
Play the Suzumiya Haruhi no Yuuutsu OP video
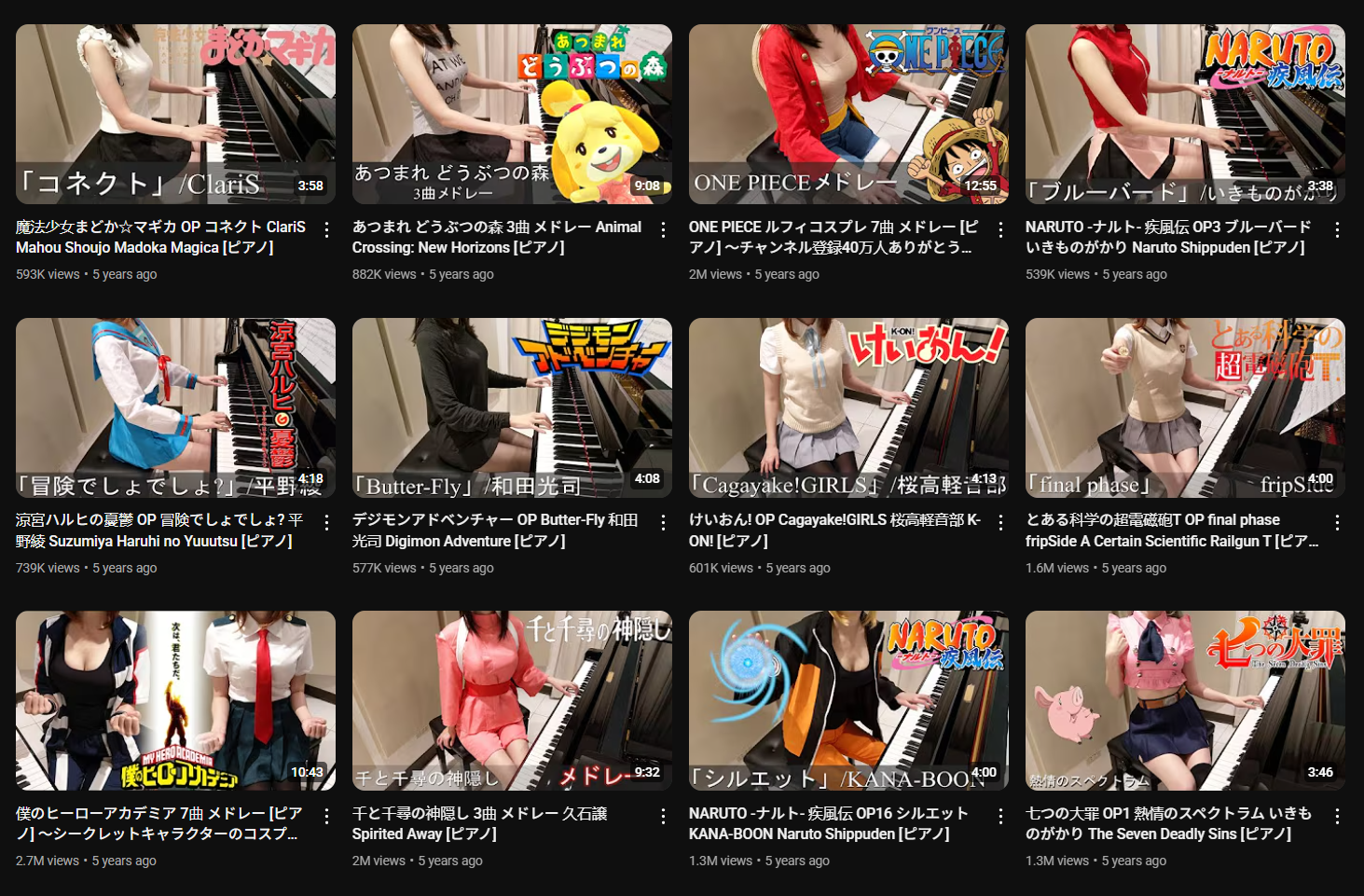click(175, 407)
